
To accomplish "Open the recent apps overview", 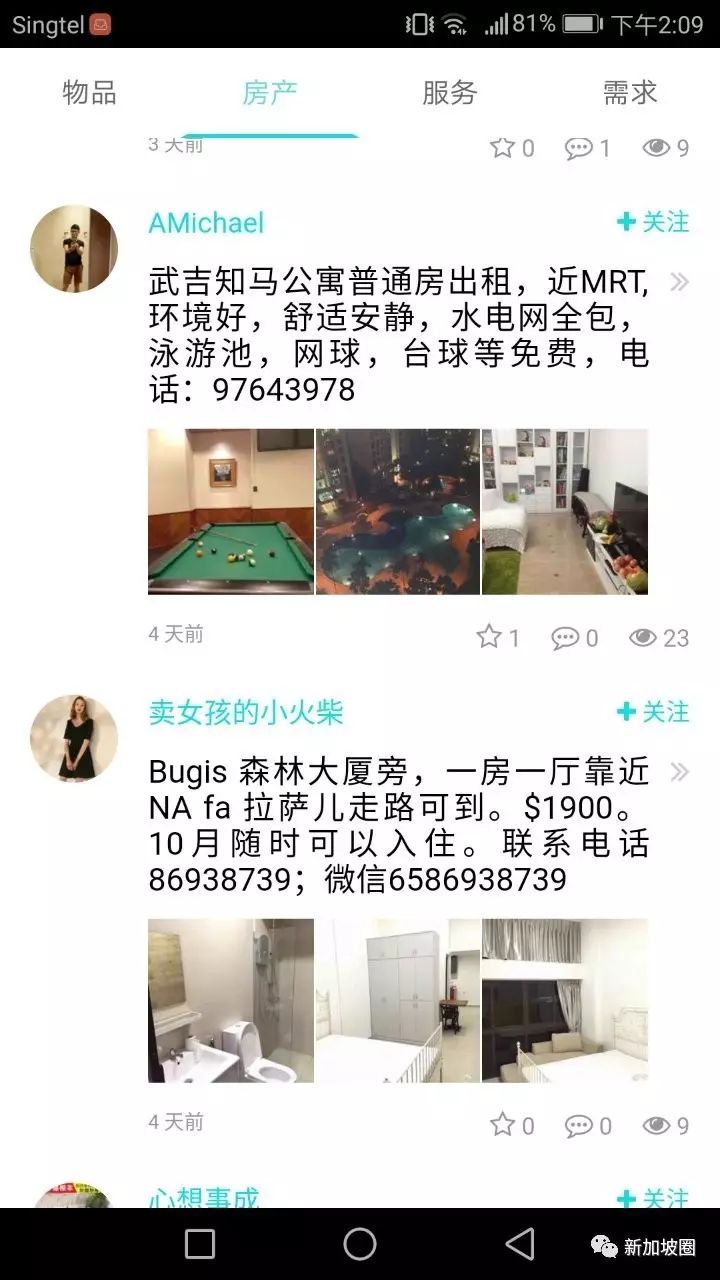I will [x=200, y=1244].
